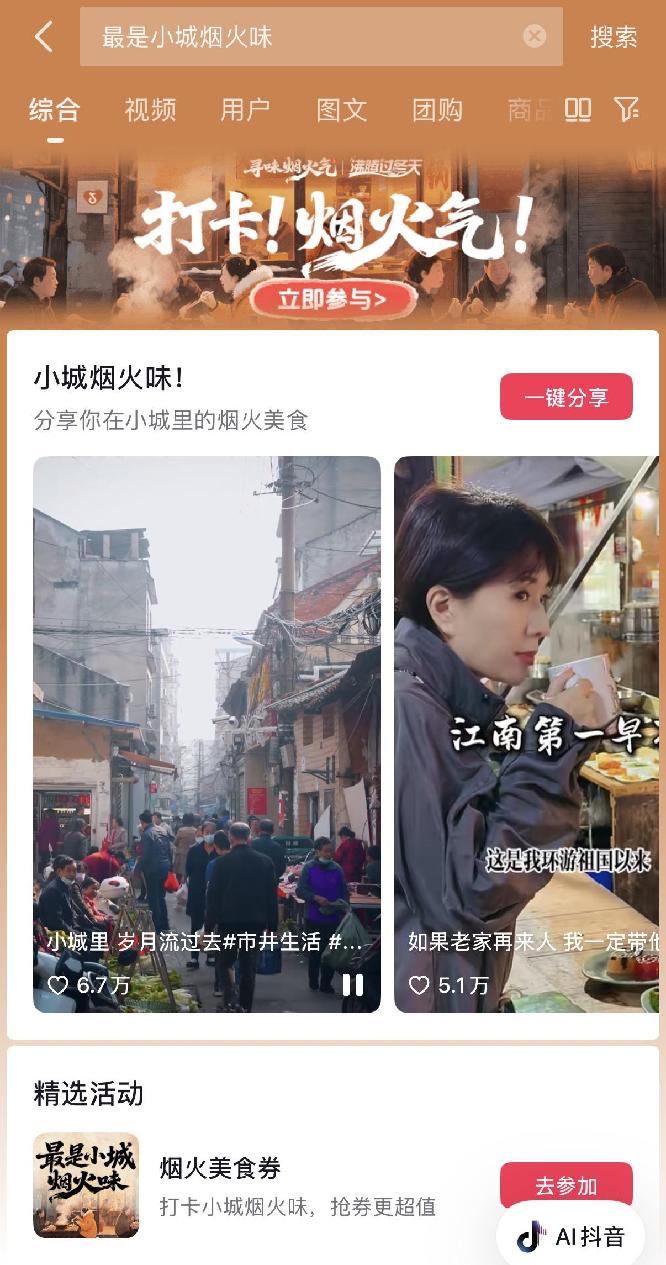Switch to the 用户 tab

(245, 110)
